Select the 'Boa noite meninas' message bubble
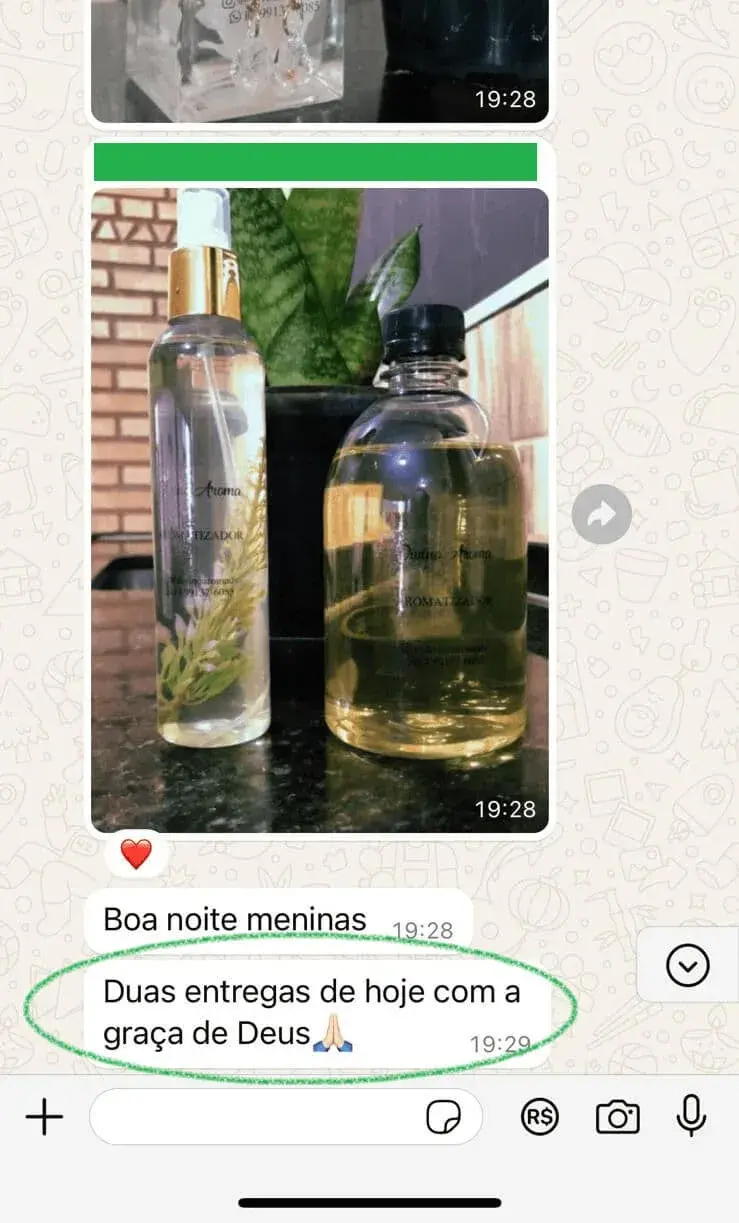The width and height of the screenshot is (739, 1223). (x=235, y=917)
